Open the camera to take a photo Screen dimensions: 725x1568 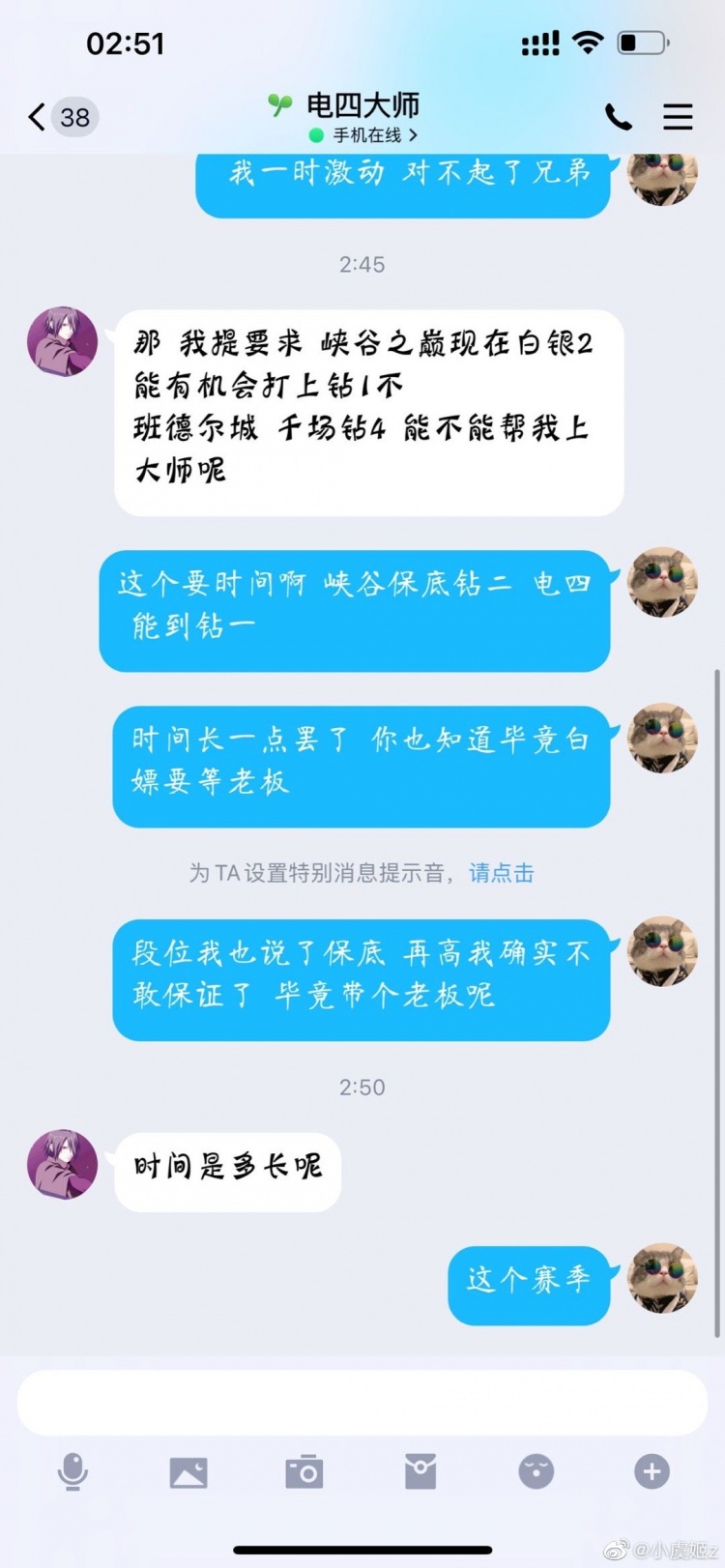[304, 1472]
